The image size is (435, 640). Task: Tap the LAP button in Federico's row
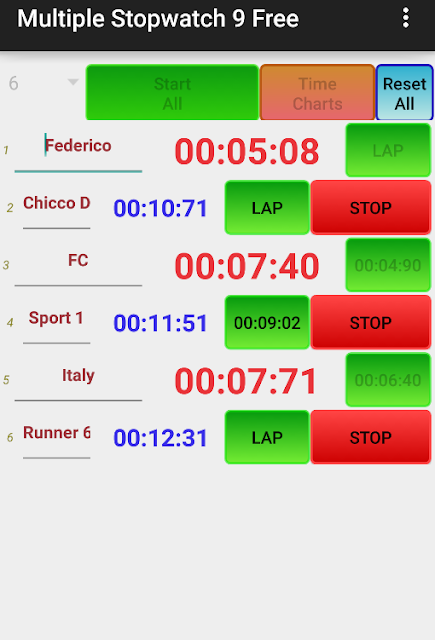tap(388, 150)
